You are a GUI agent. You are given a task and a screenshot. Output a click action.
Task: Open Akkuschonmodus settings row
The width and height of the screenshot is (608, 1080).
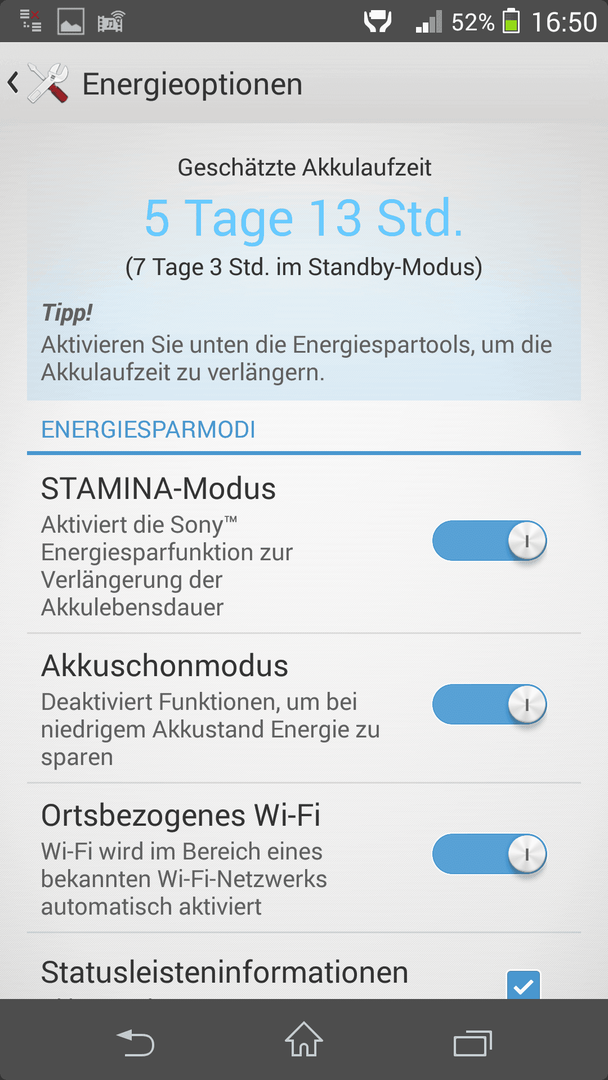point(304,709)
